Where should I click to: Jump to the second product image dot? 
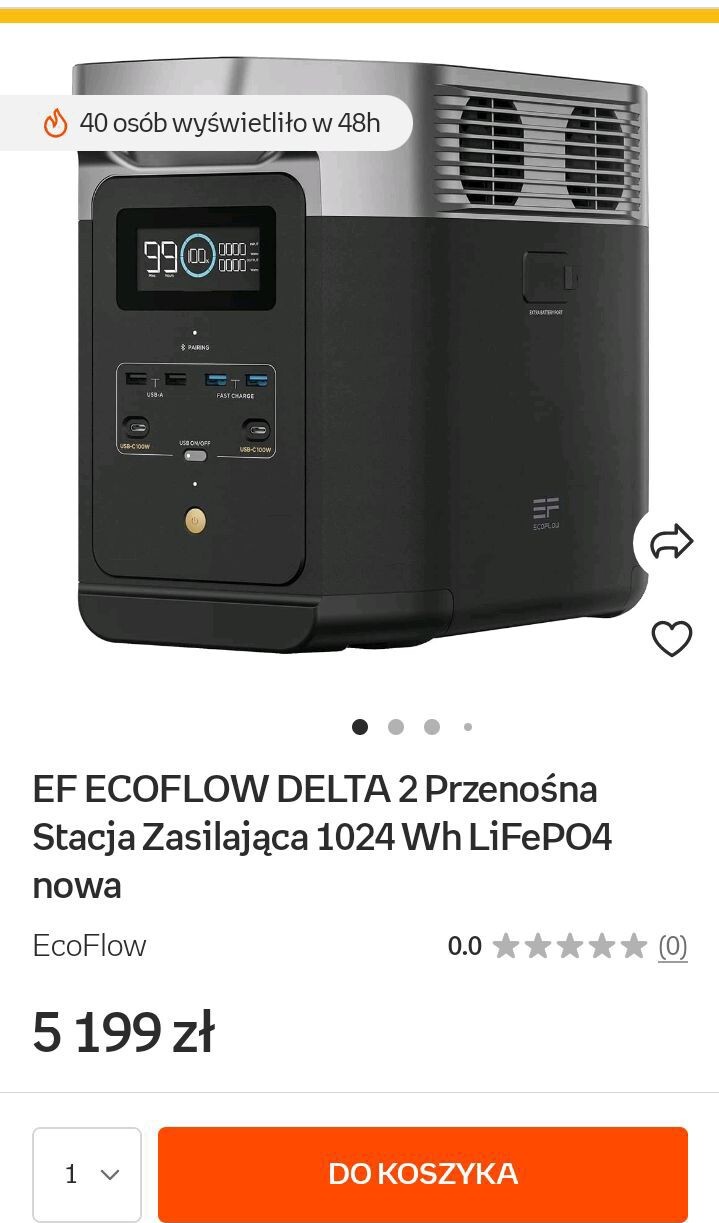(x=396, y=727)
